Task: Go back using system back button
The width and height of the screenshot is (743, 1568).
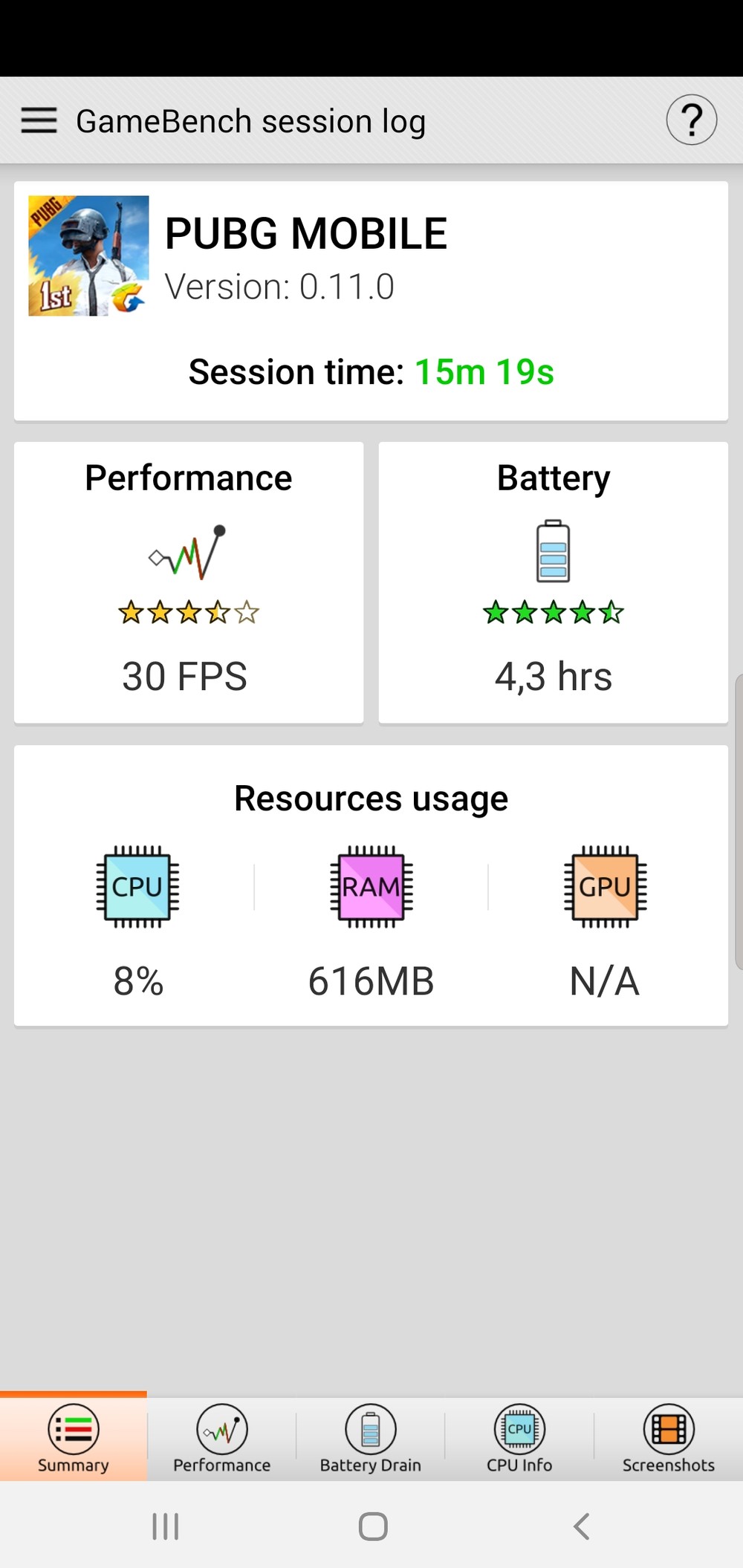Action: point(581,1526)
